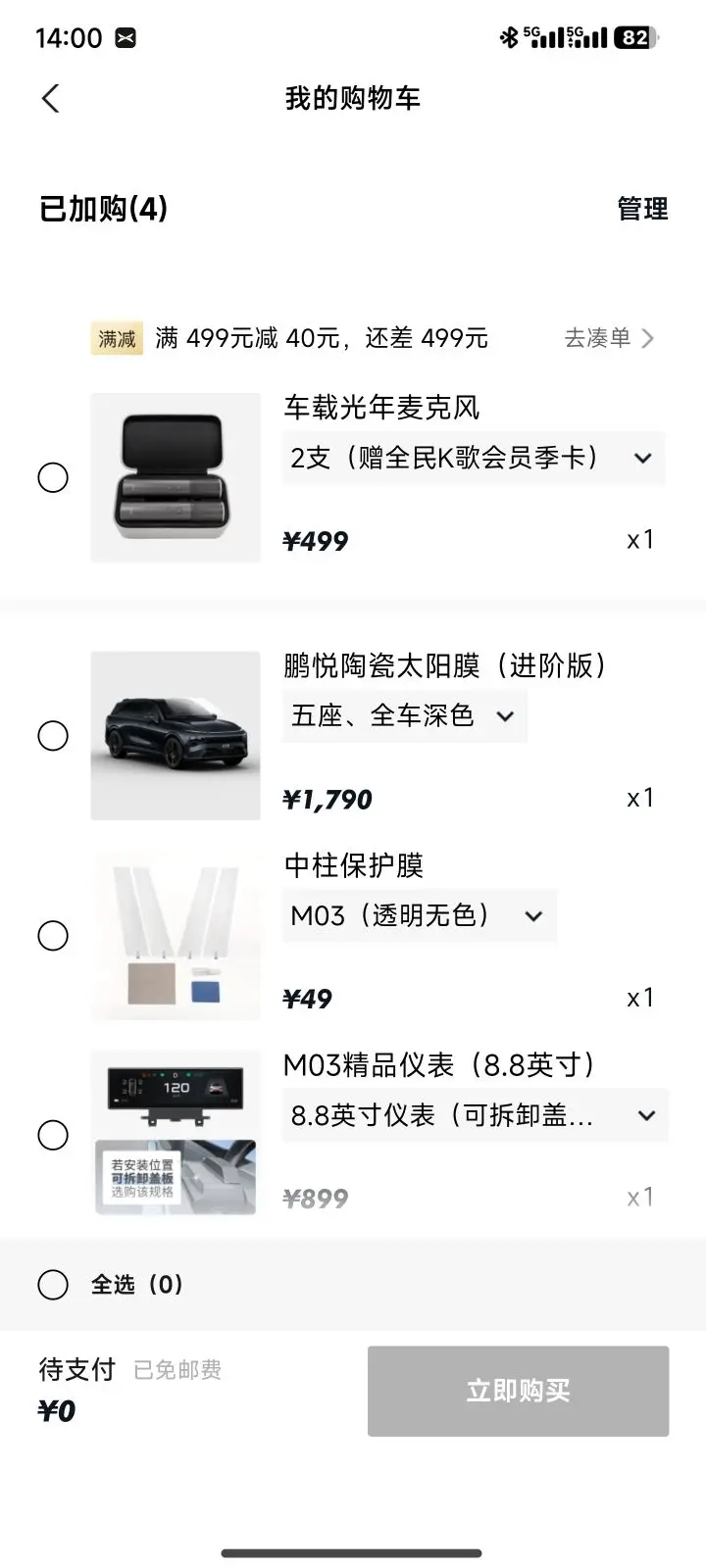Expand the M03（透明无色）option dropdown

420,916
